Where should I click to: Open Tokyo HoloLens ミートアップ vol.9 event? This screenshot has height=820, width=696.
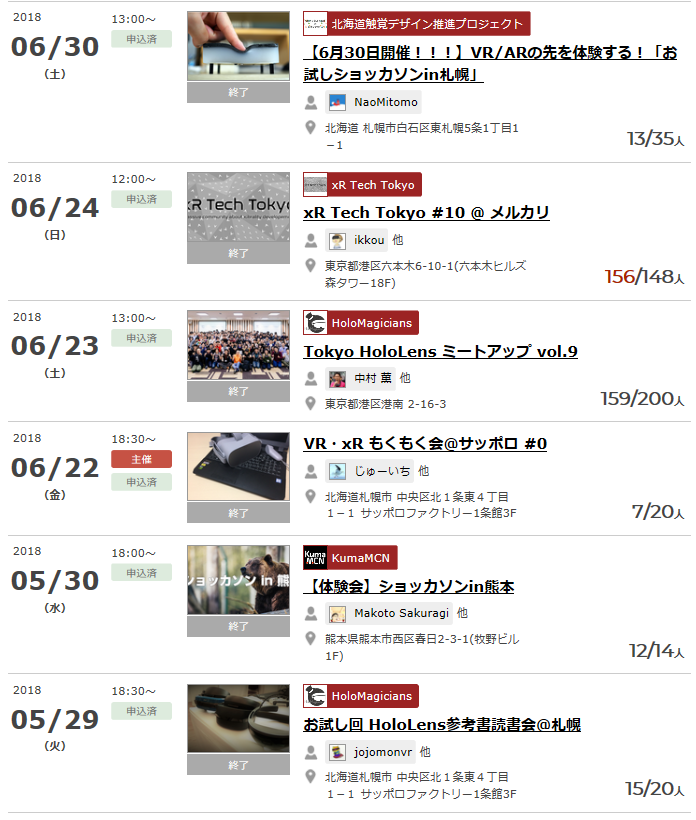coord(440,351)
